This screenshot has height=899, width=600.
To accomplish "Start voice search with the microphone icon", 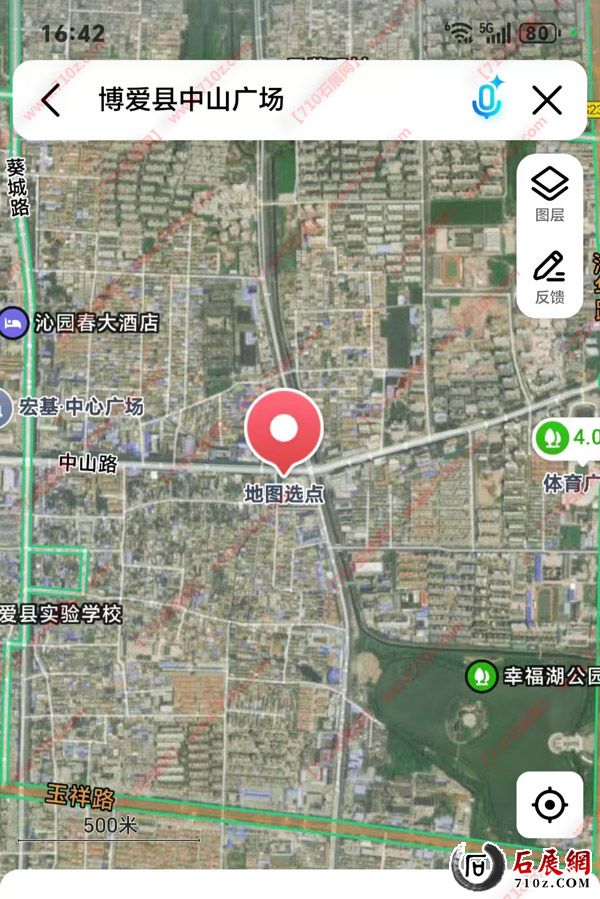I will (x=487, y=100).
